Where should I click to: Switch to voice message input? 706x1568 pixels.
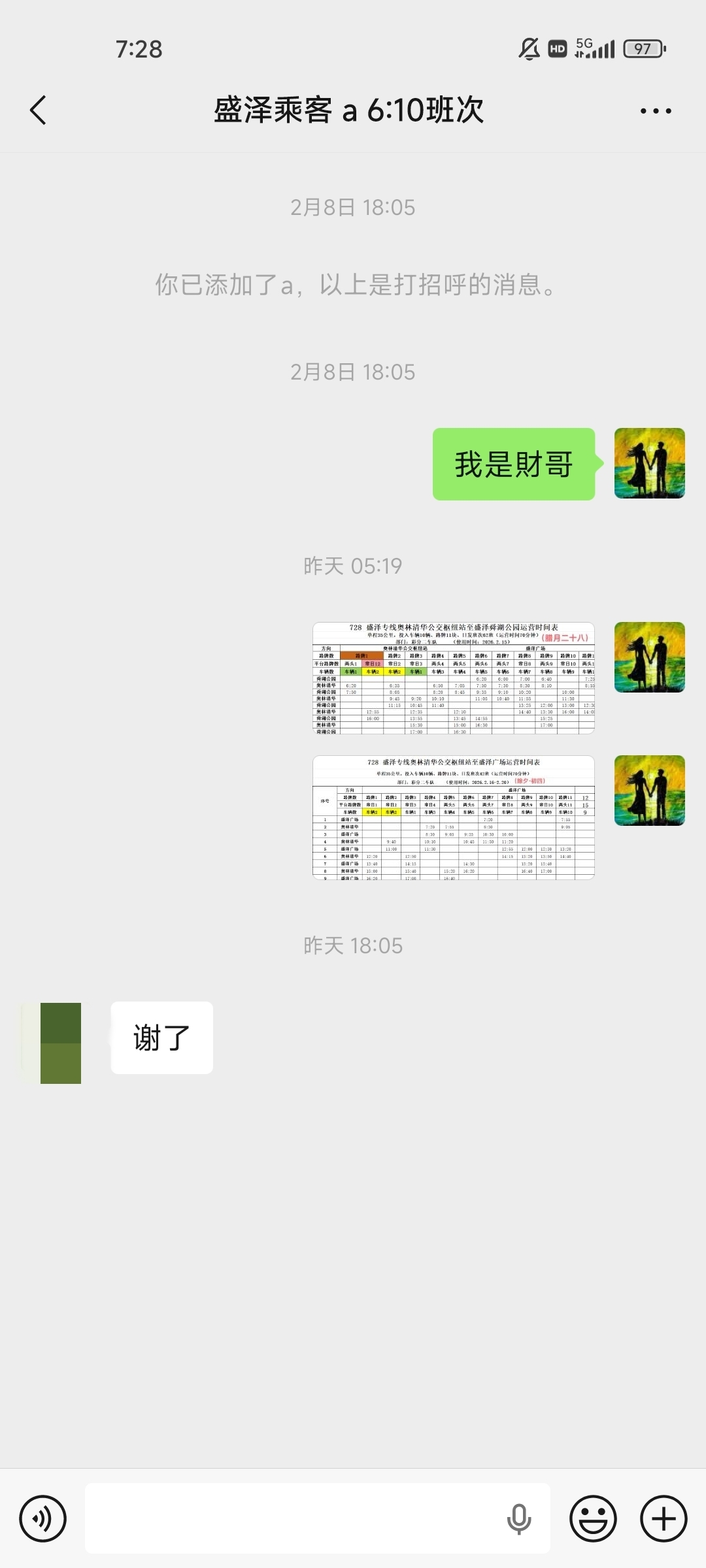(x=42, y=1518)
